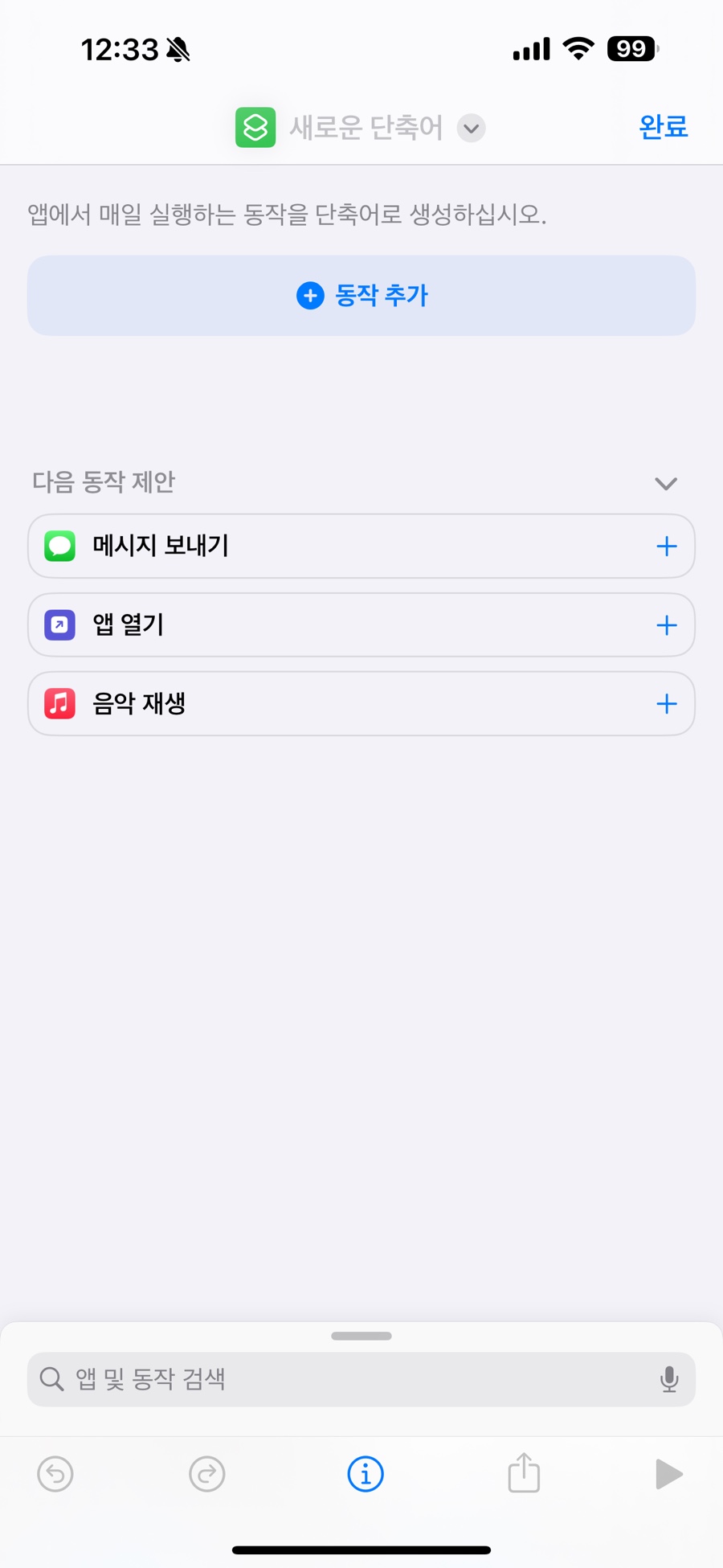Focus the 앱 및 동작 검색 field

coord(345,1379)
